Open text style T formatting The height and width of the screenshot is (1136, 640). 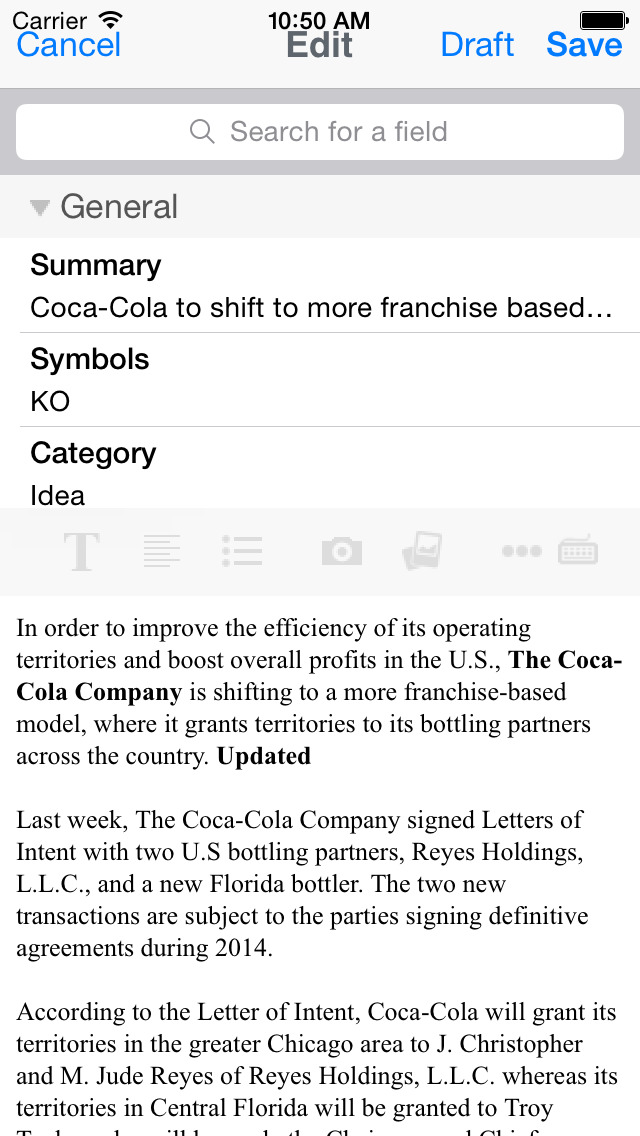(81, 552)
